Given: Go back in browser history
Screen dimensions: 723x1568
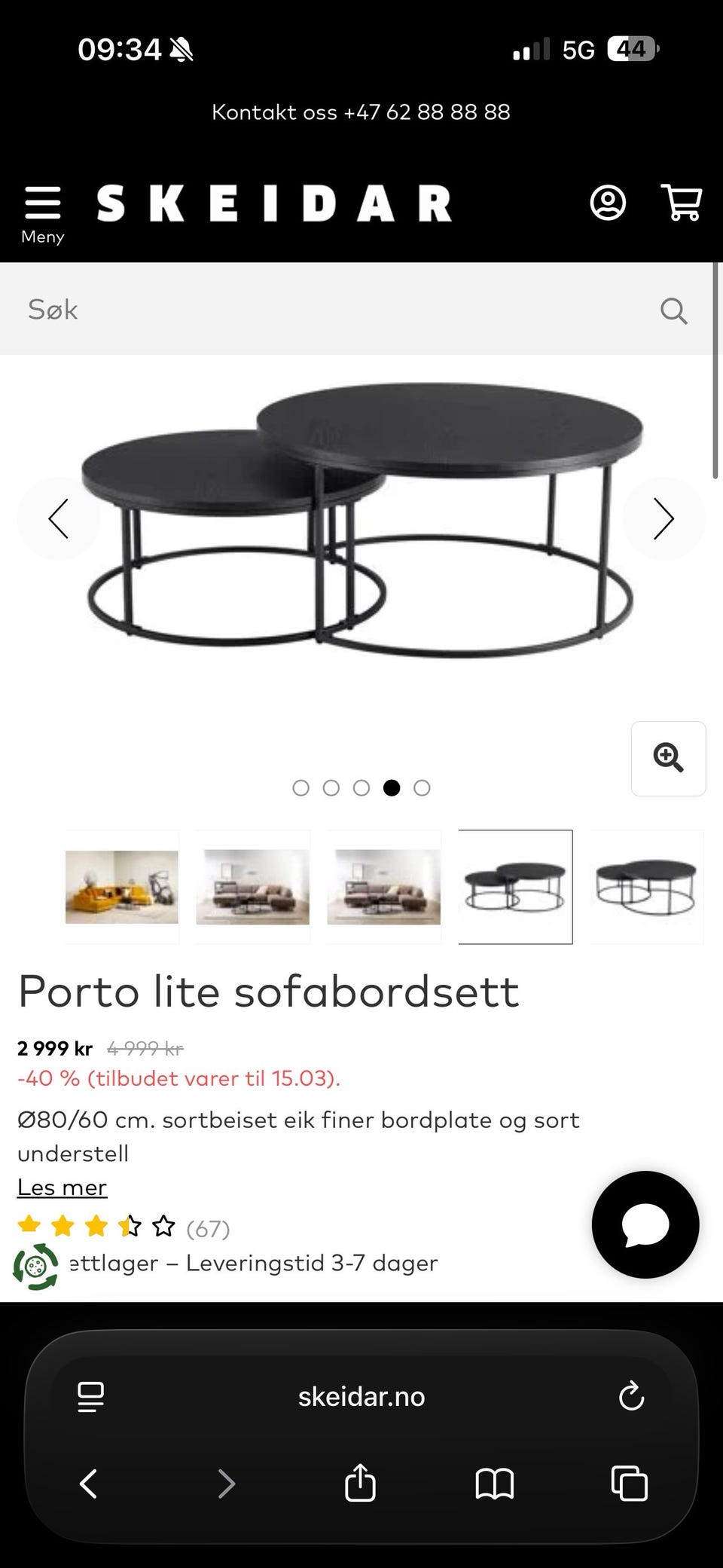Looking at the screenshot, I should [89, 1484].
